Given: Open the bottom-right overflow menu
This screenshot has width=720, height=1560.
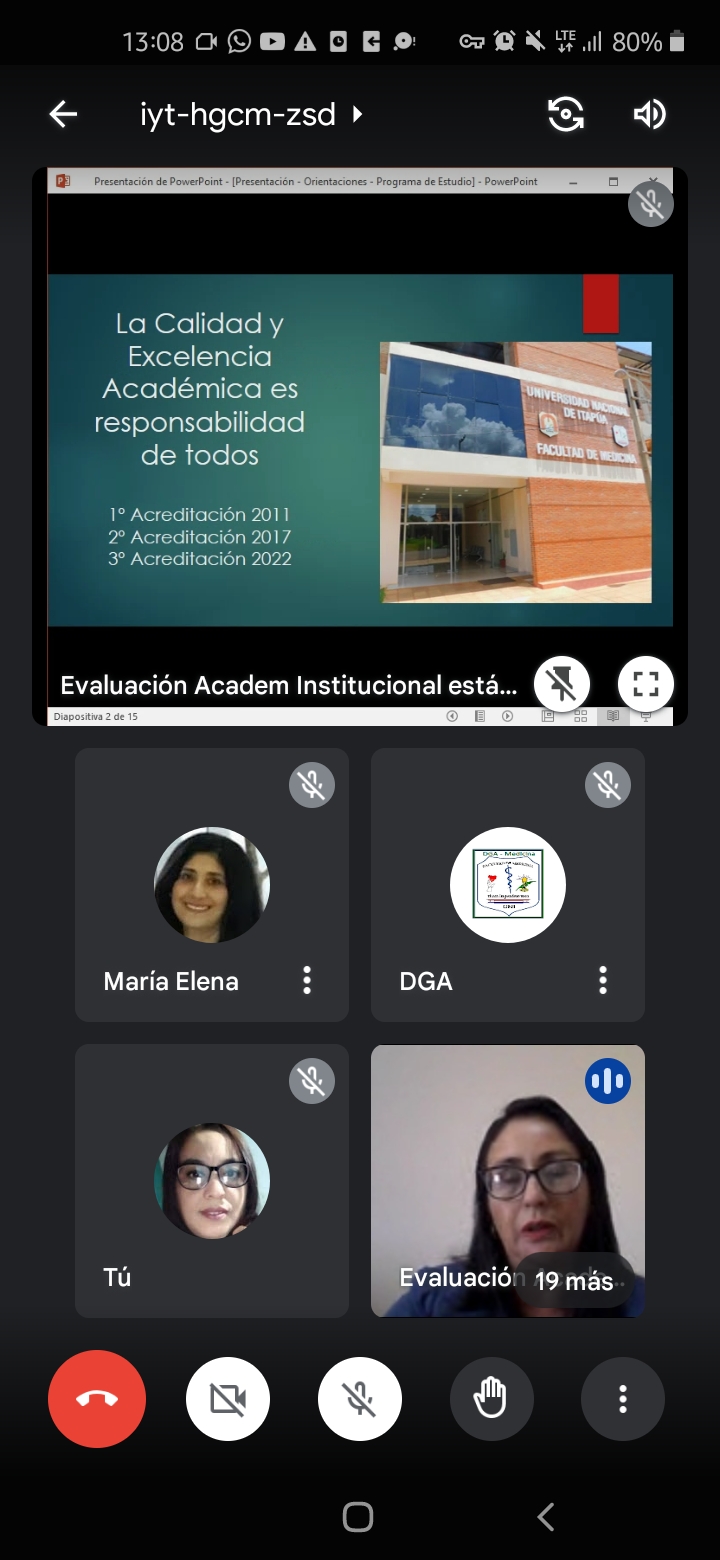Looking at the screenshot, I should [x=622, y=1399].
